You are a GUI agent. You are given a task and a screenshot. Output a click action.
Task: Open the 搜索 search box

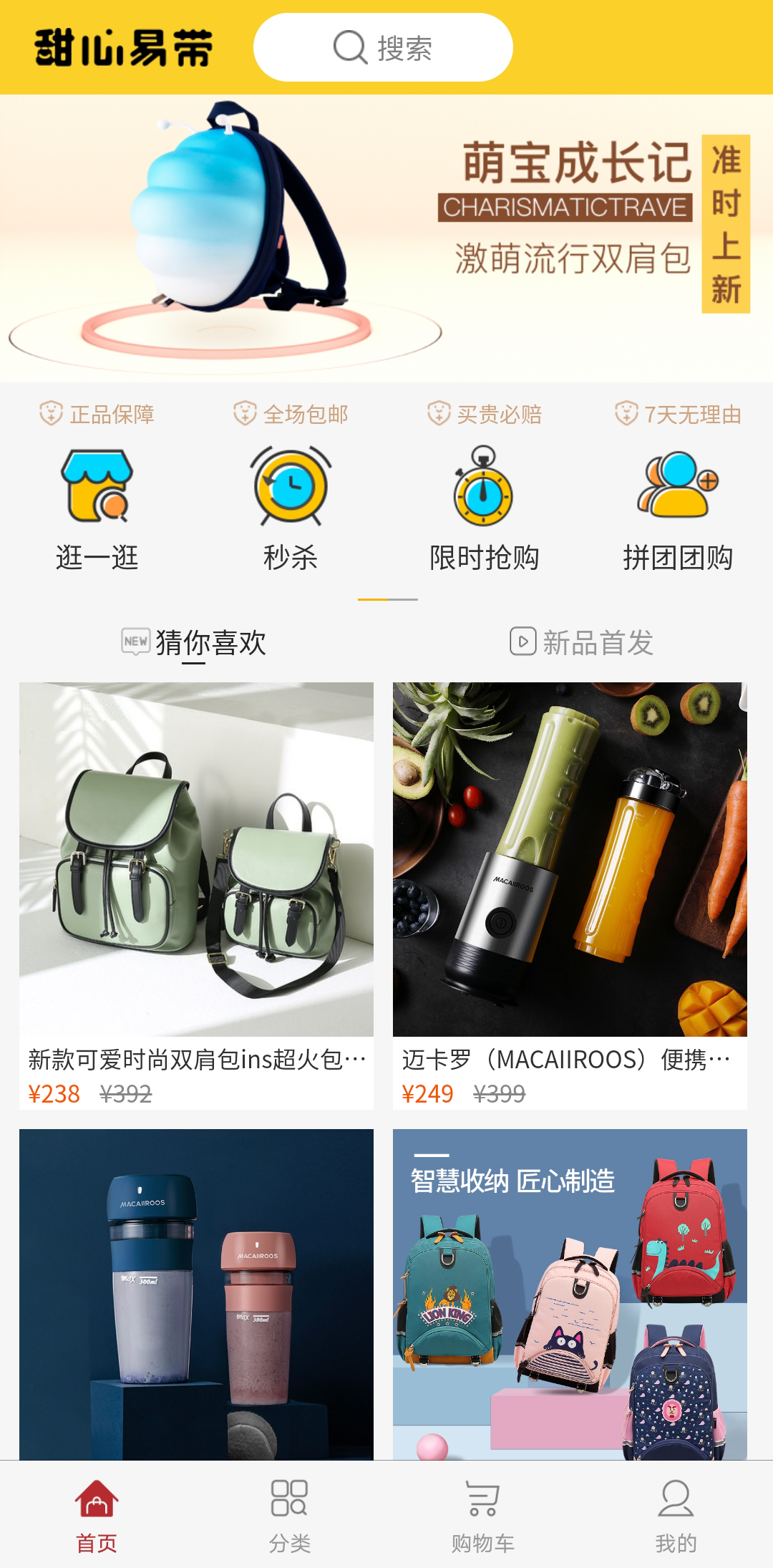pos(383,47)
